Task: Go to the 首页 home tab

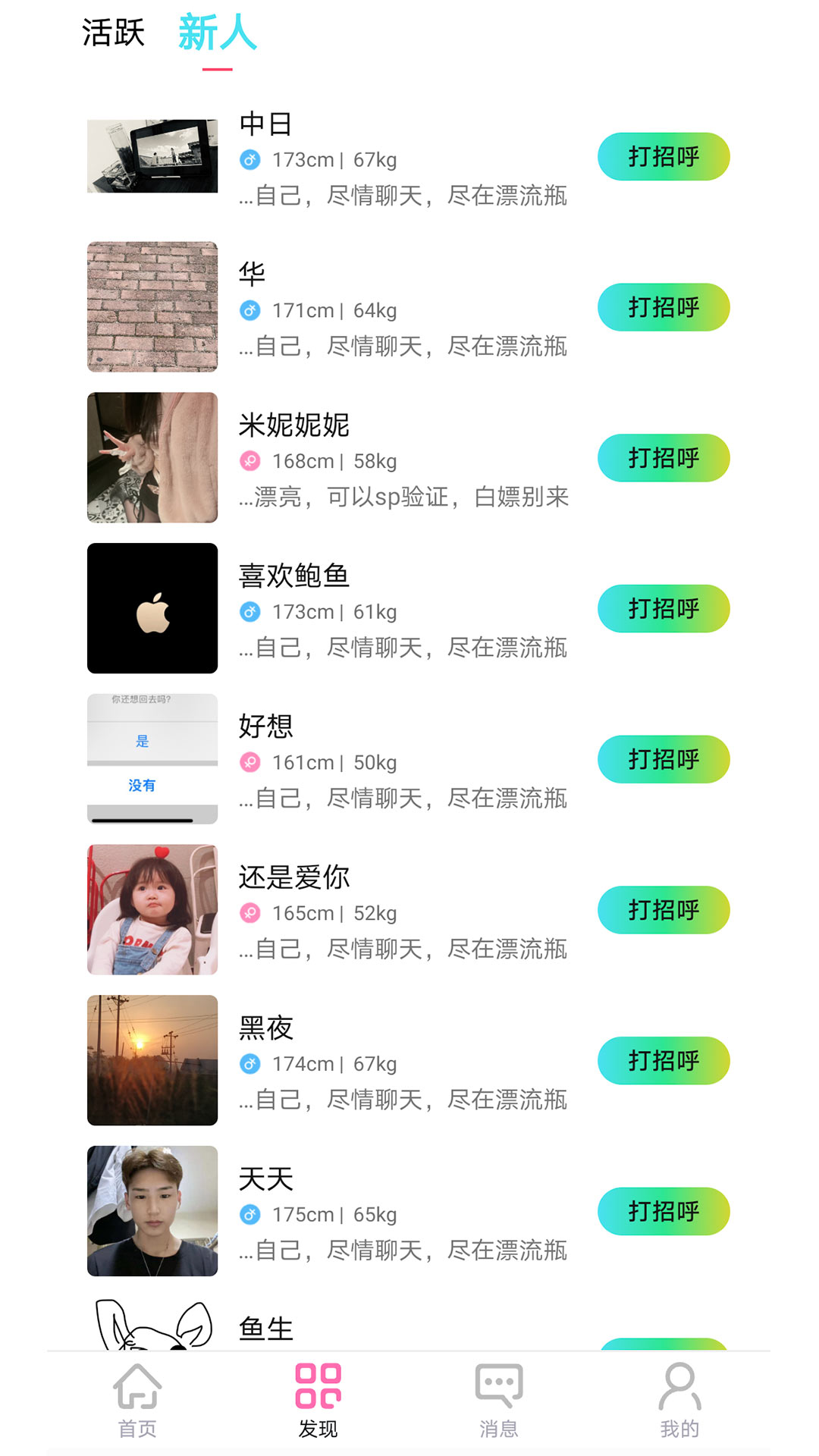Action: pos(137,1401)
